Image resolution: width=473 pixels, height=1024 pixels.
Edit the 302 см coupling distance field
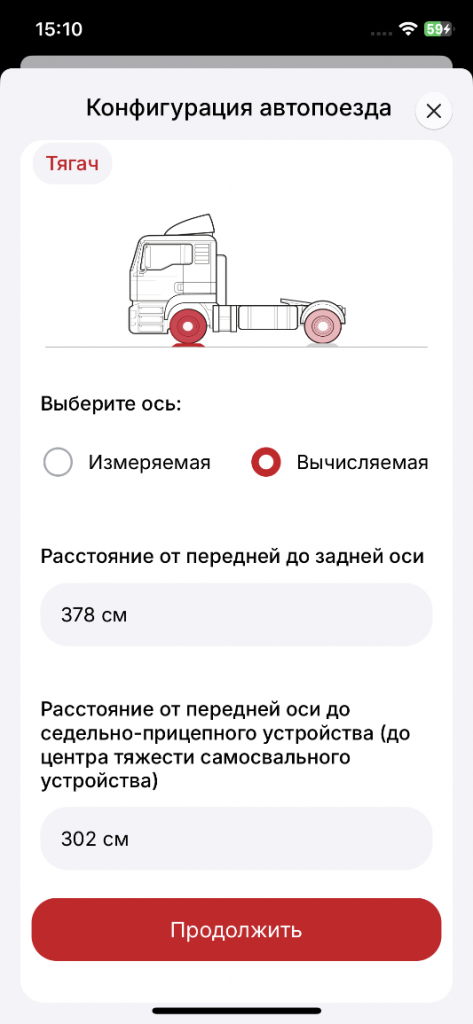pos(236,839)
